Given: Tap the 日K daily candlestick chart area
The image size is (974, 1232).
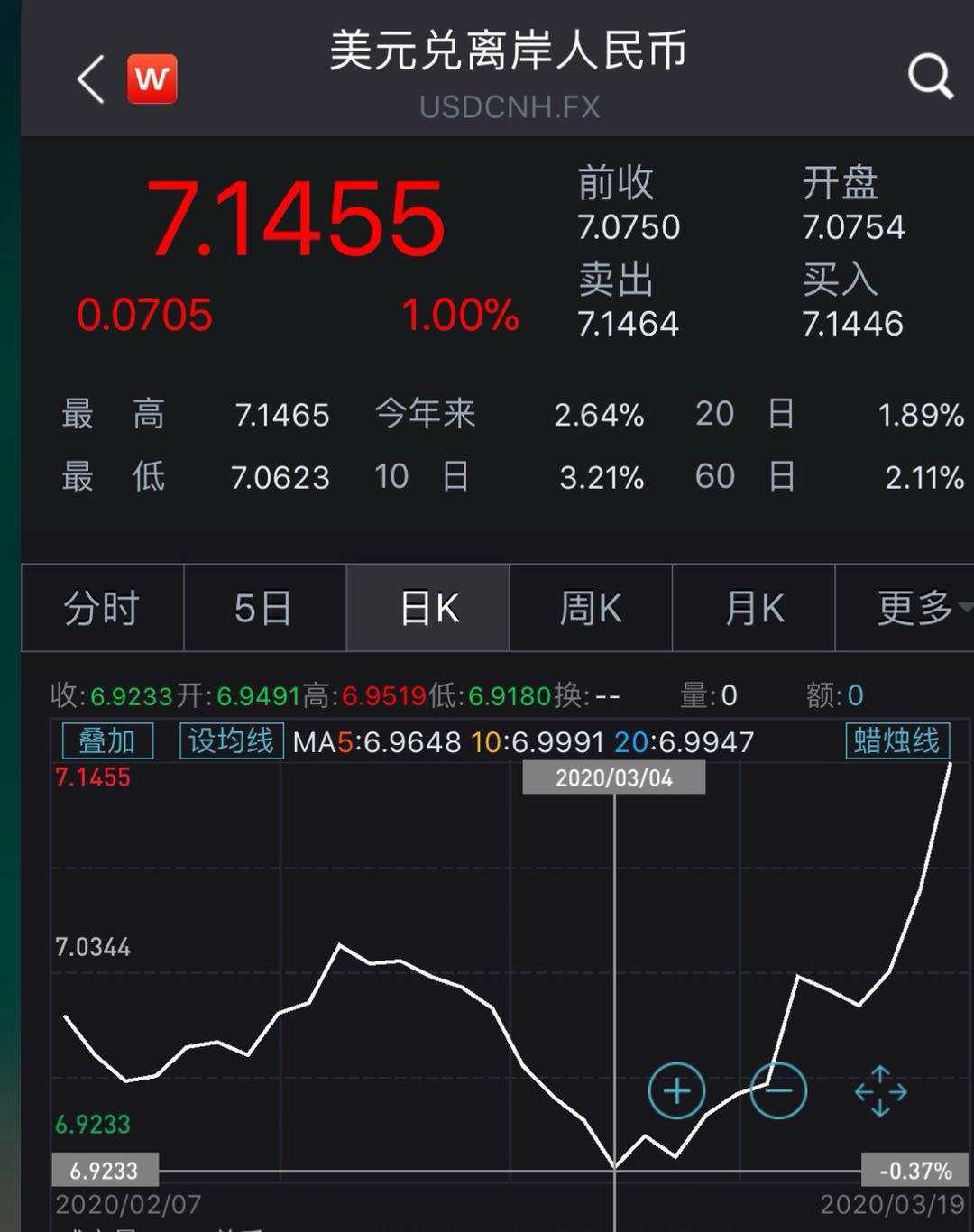Looking at the screenshot, I should coord(427,609).
